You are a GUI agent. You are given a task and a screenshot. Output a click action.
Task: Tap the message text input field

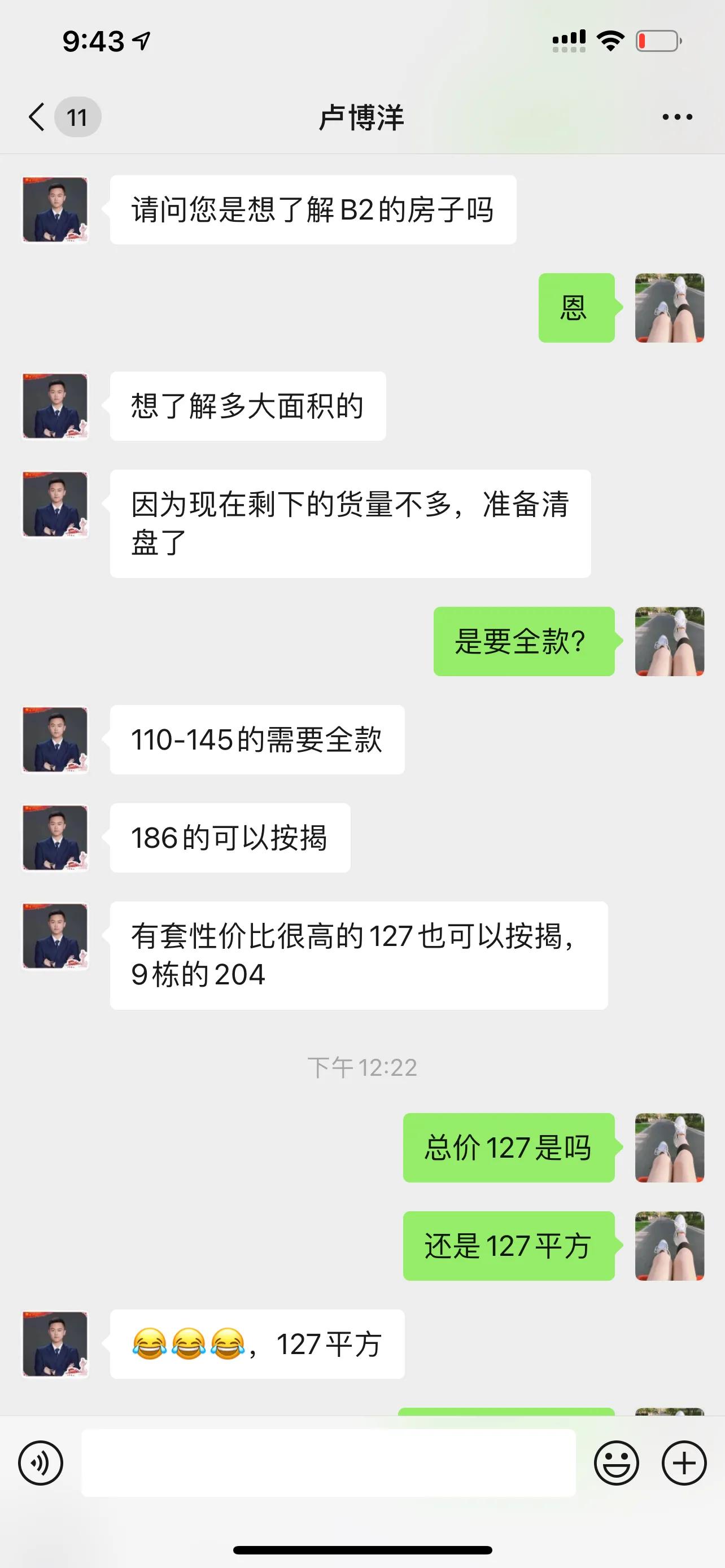coord(328,1462)
